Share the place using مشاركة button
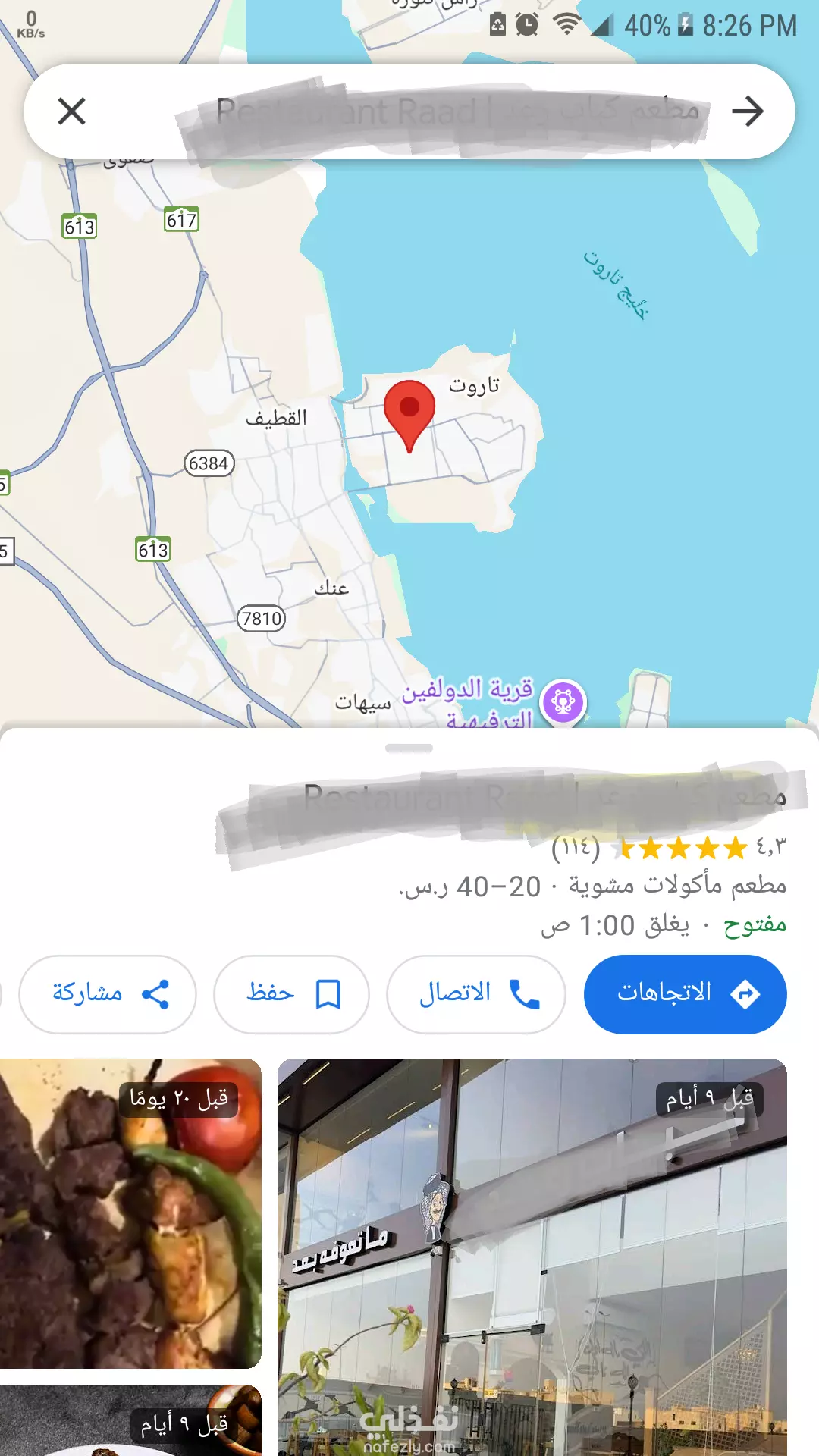The height and width of the screenshot is (1456, 819). click(x=108, y=993)
